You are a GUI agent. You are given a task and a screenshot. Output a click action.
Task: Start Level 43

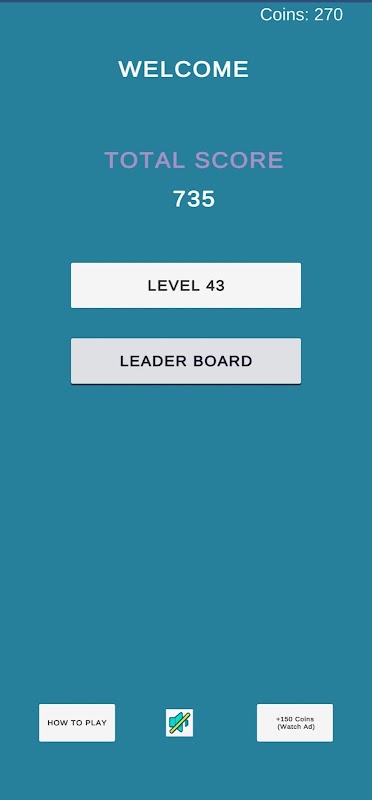[186, 285]
